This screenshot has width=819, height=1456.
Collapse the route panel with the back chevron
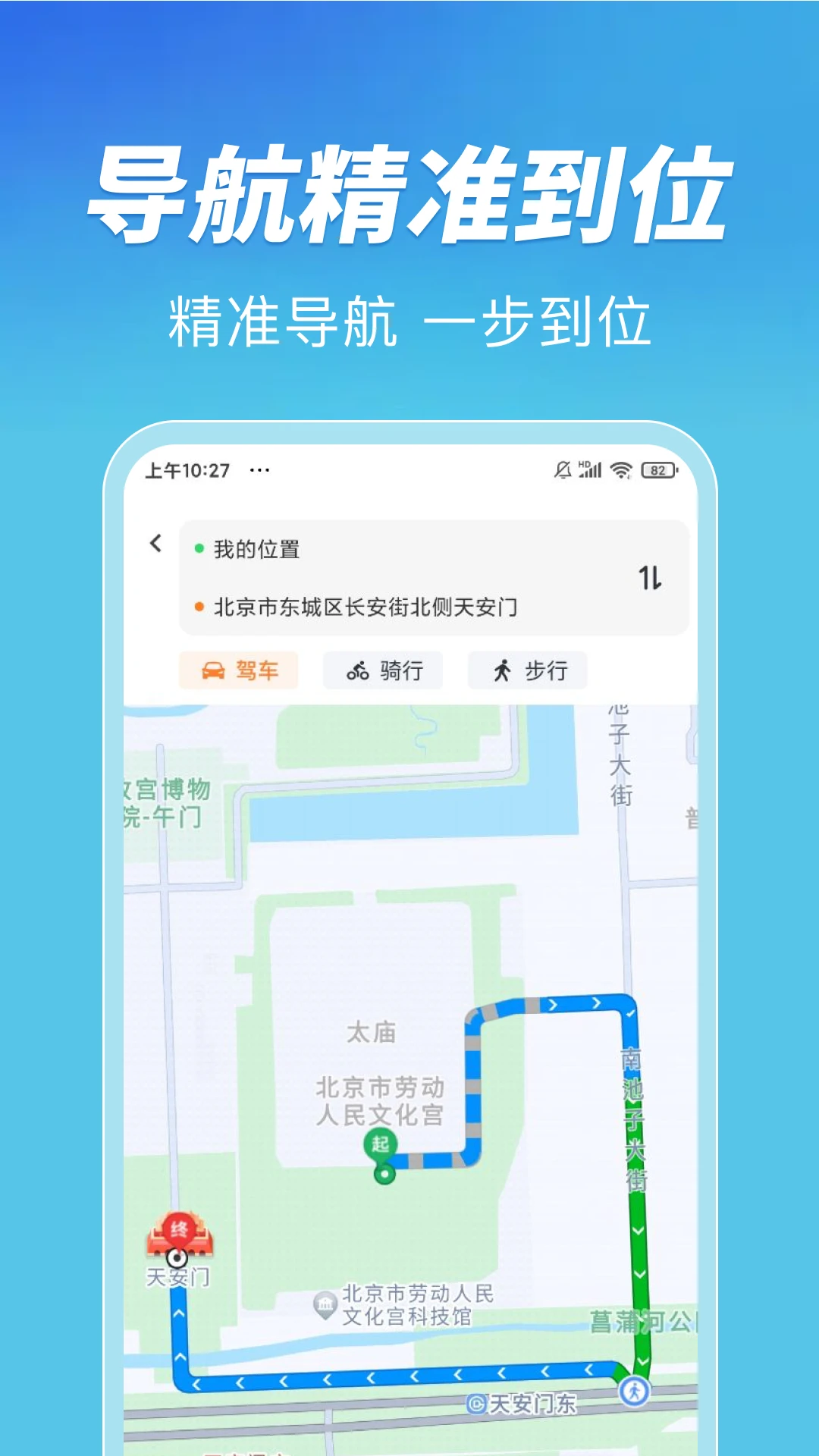[x=155, y=544]
